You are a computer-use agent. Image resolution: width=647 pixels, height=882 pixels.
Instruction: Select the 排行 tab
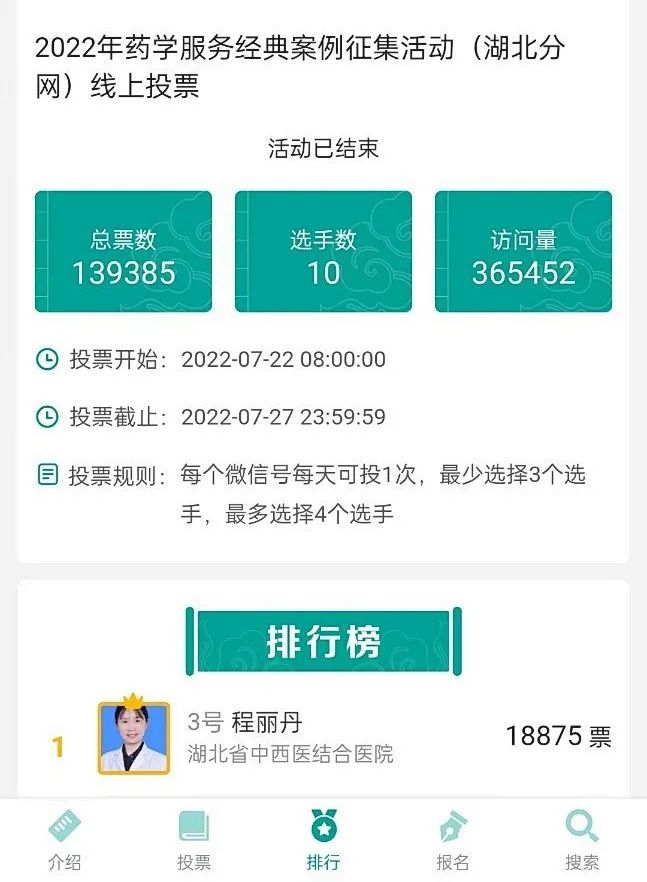[323, 840]
